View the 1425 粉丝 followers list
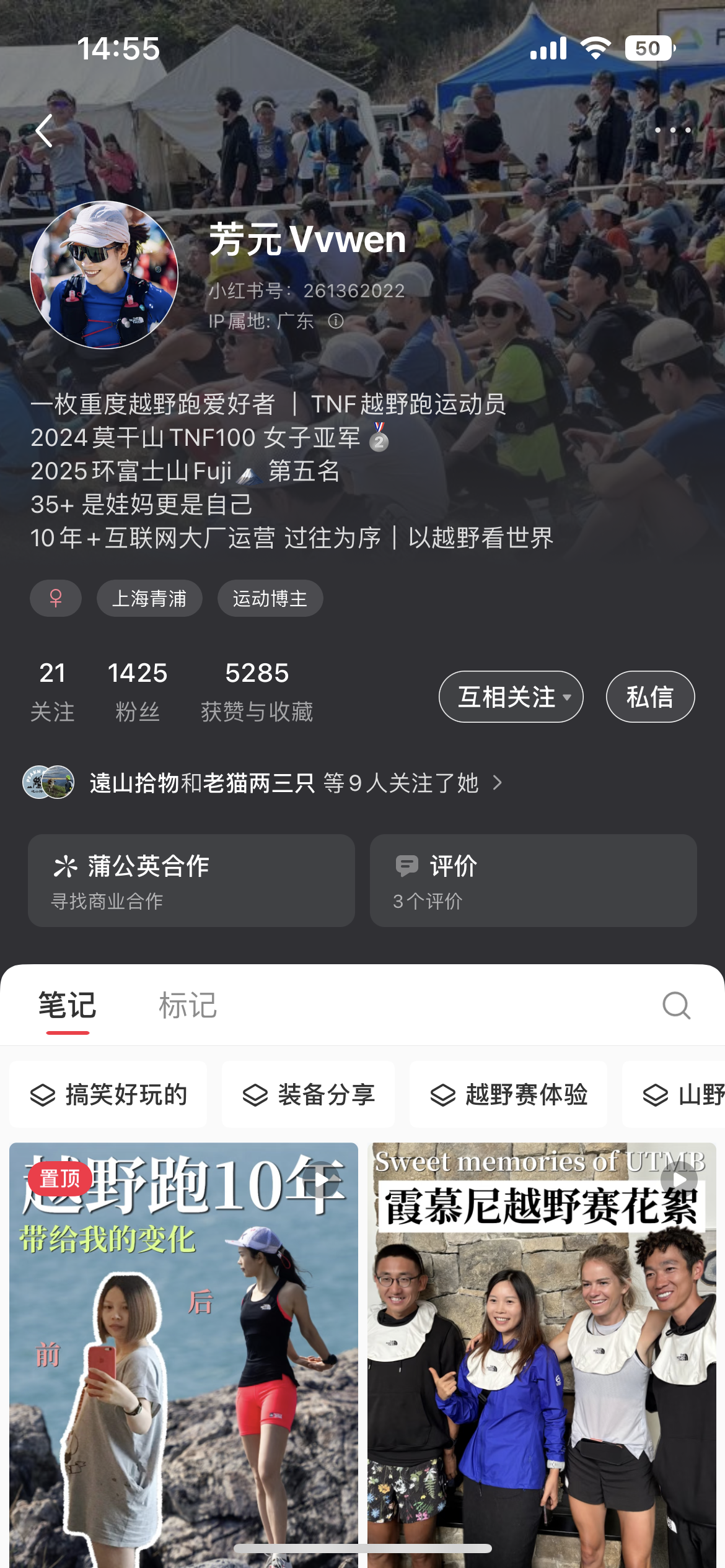 coord(138,690)
